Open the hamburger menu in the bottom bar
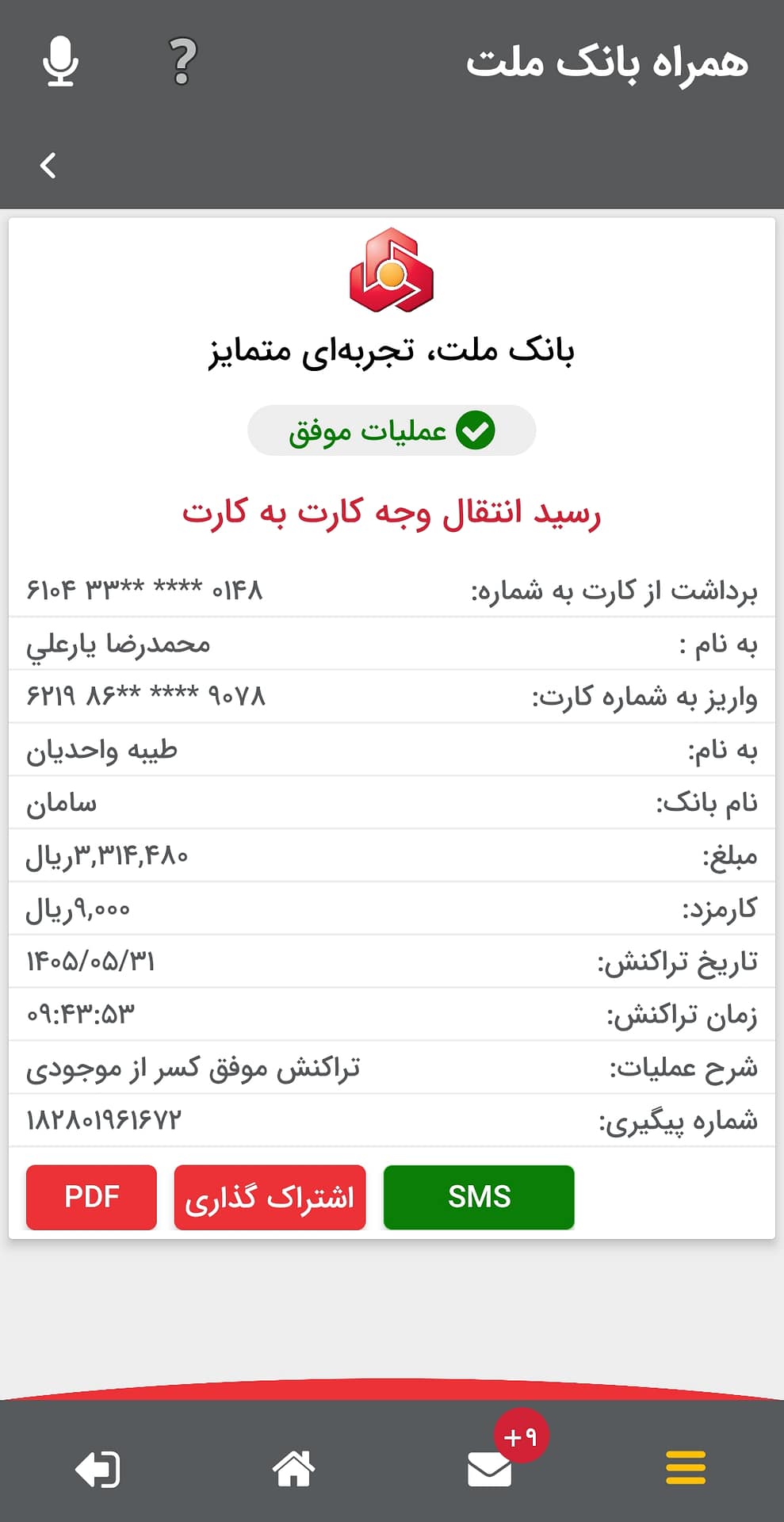 686,1468
